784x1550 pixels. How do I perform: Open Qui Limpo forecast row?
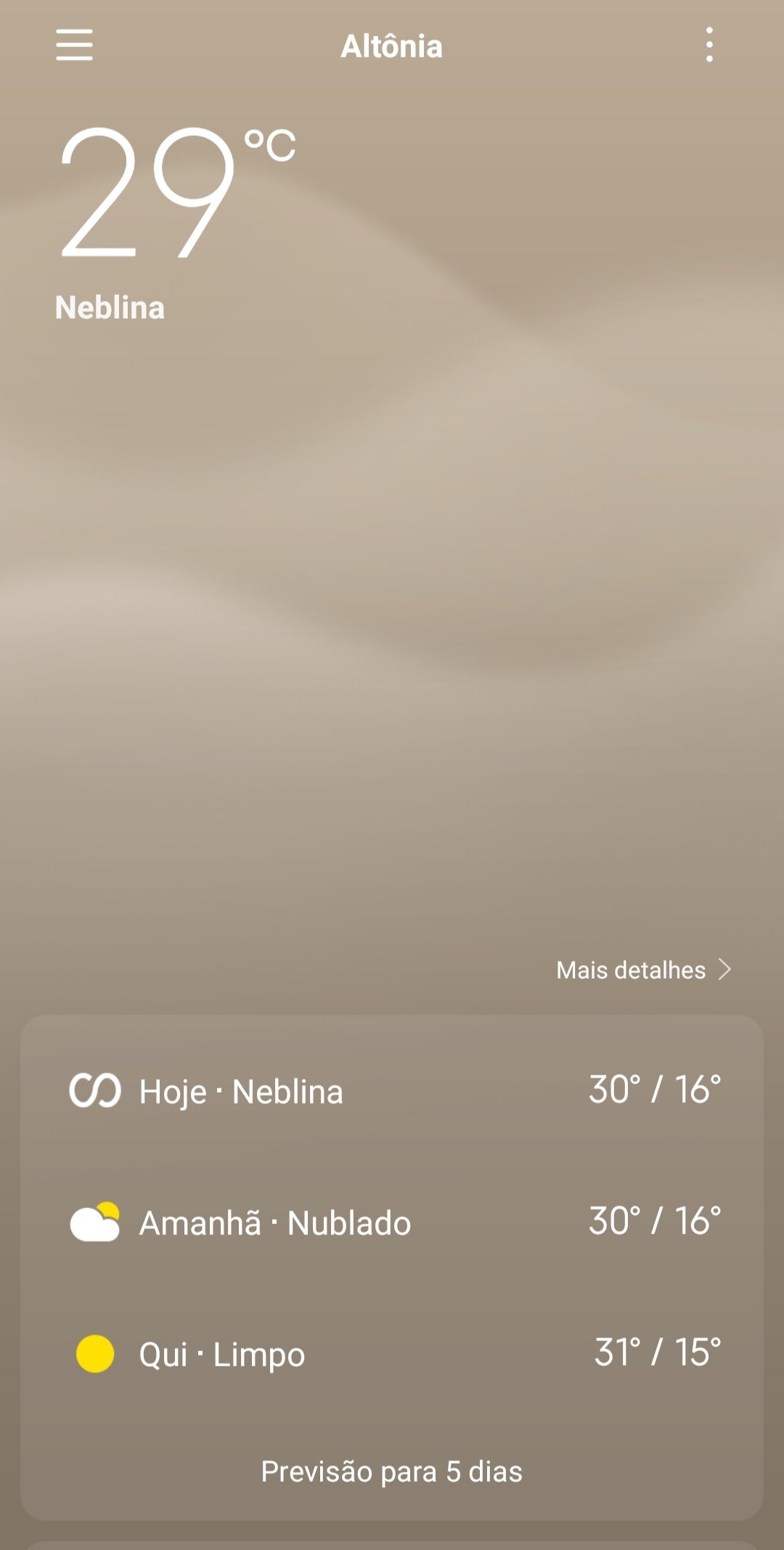(x=392, y=1353)
